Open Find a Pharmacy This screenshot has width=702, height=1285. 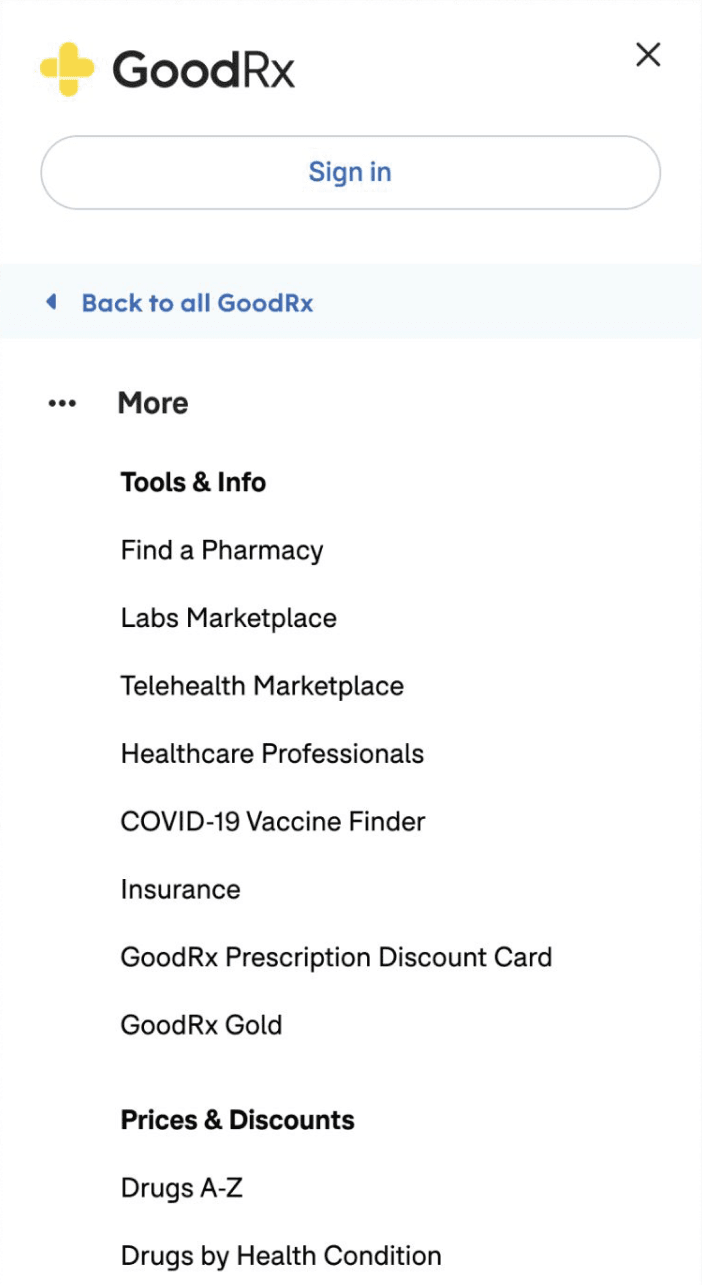click(x=222, y=551)
